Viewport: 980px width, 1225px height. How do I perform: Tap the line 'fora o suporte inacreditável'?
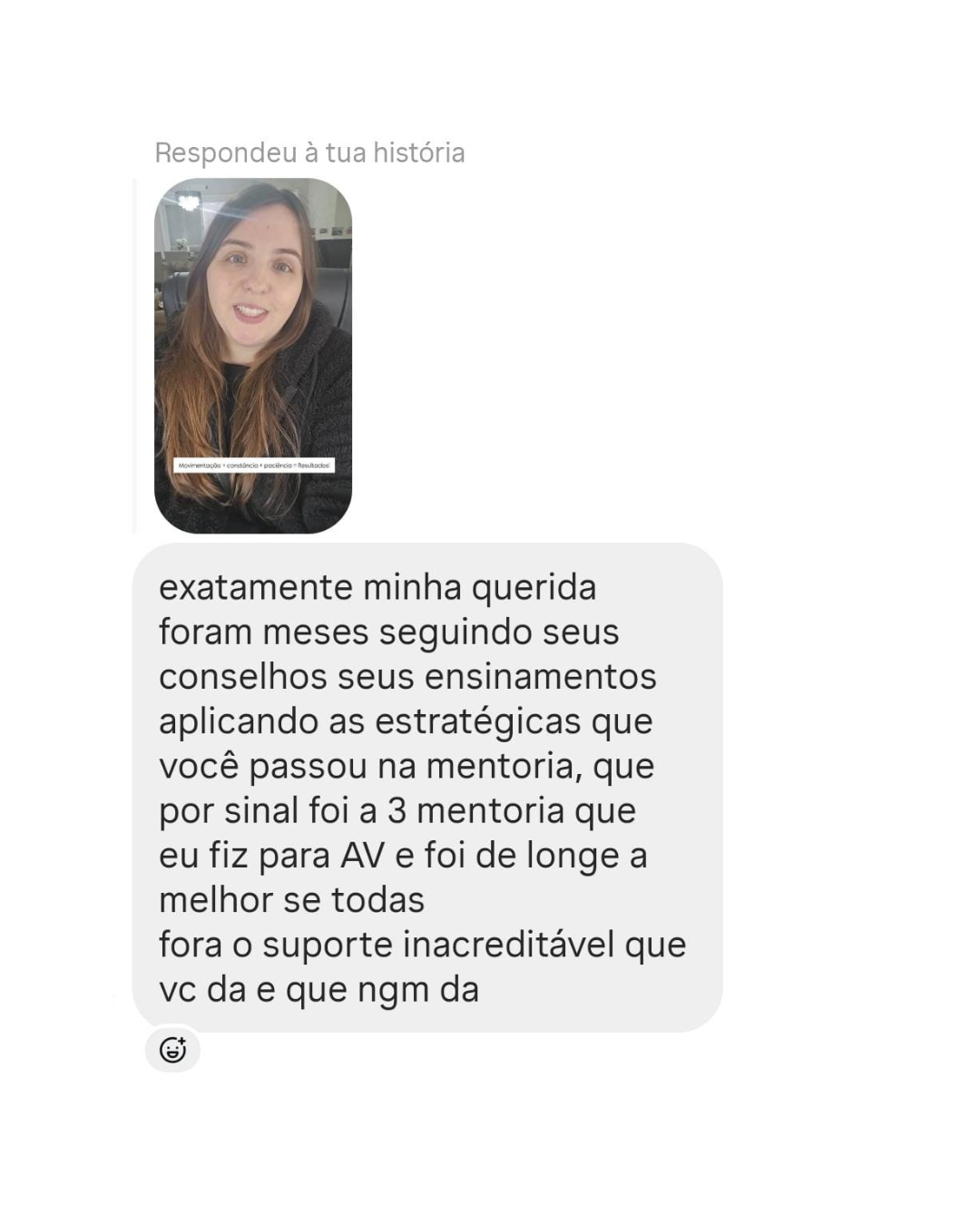pyautogui.click(x=422, y=945)
